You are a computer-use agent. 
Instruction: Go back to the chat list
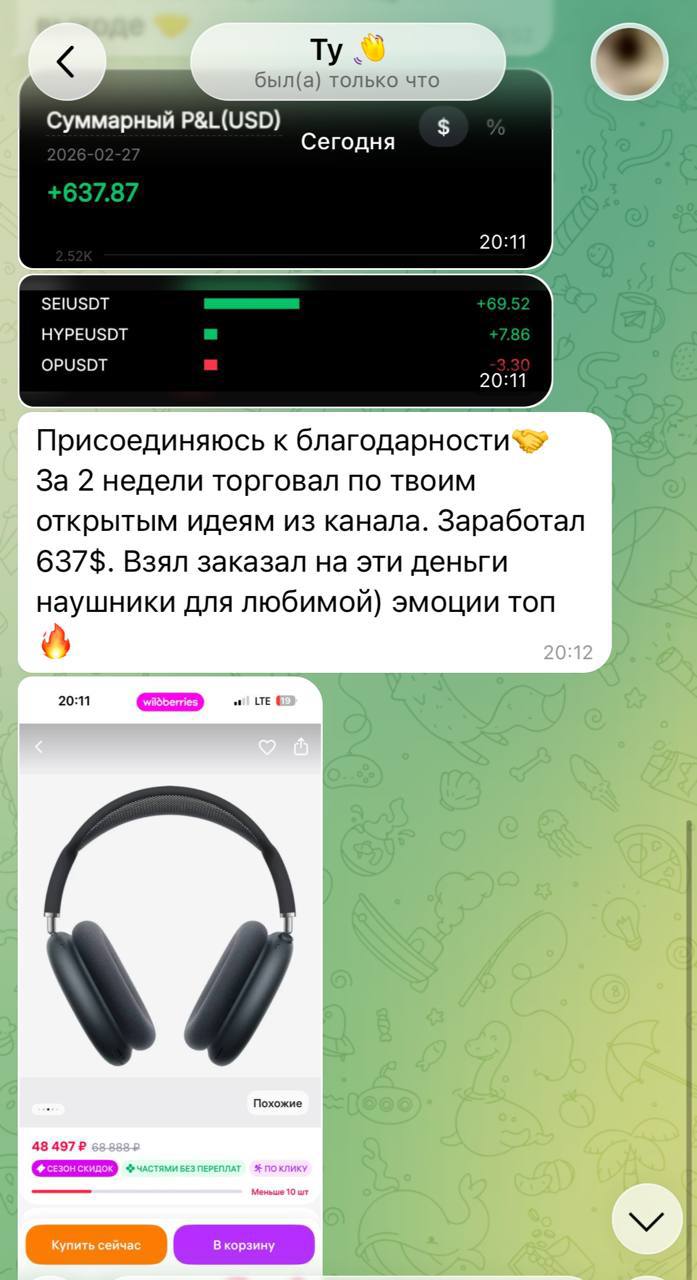(x=66, y=62)
